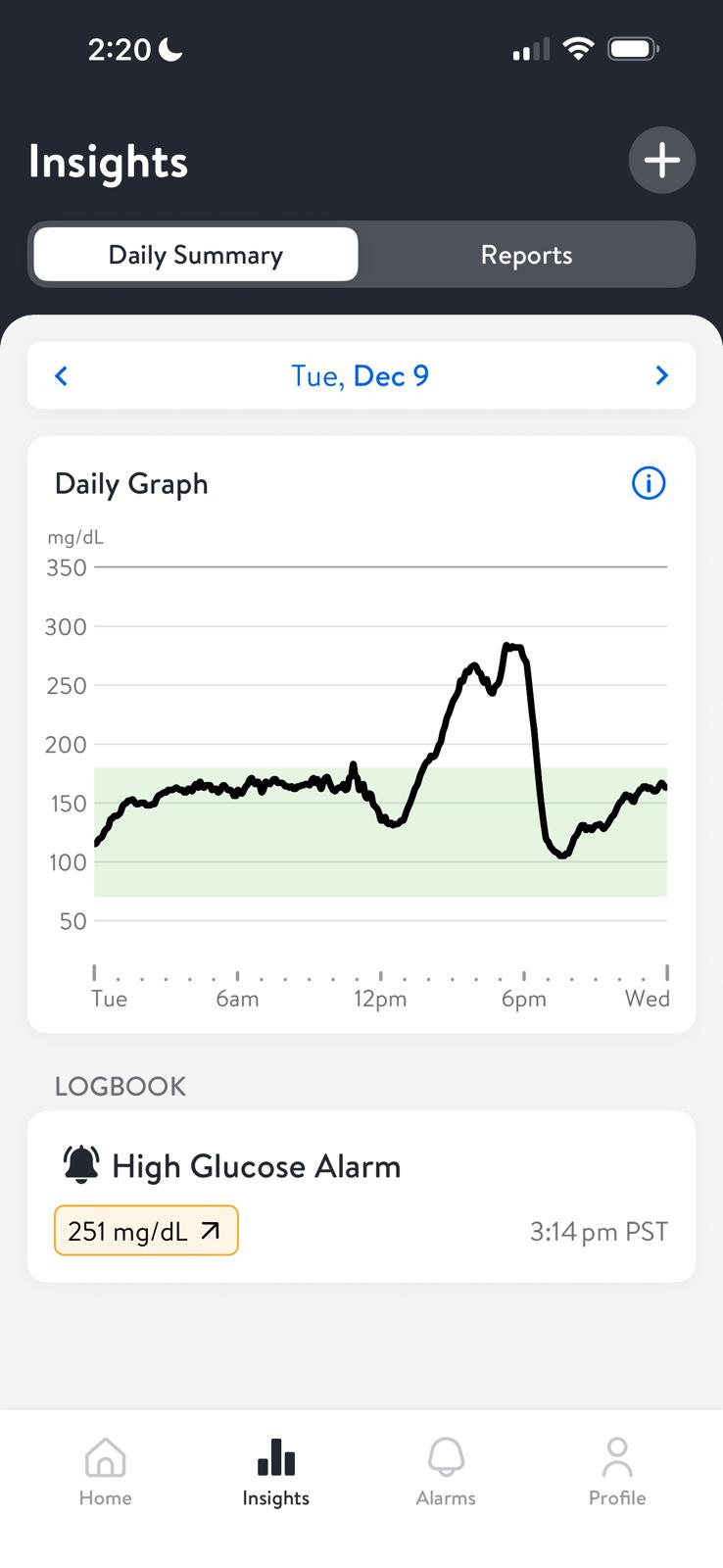The width and height of the screenshot is (723, 1568).
Task: Go to the next day
Action: (x=661, y=375)
